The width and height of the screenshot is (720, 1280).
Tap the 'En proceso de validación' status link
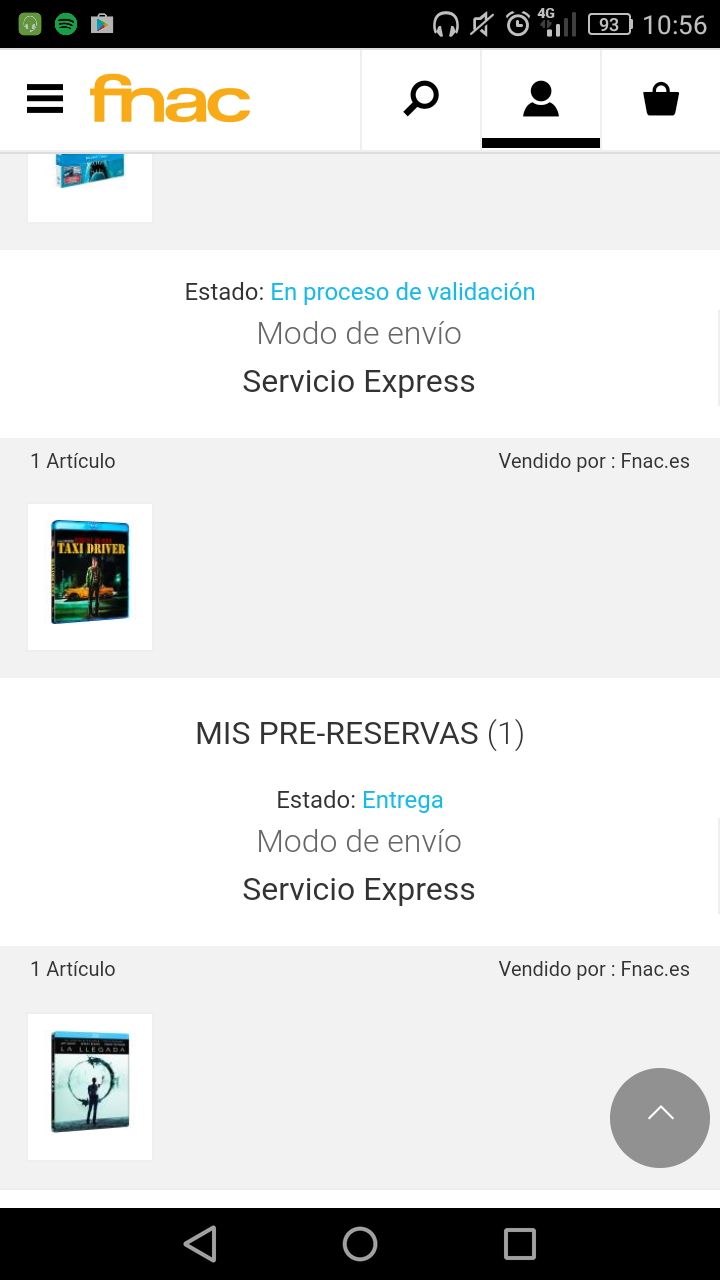pyautogui.click(x=402, y=292)
